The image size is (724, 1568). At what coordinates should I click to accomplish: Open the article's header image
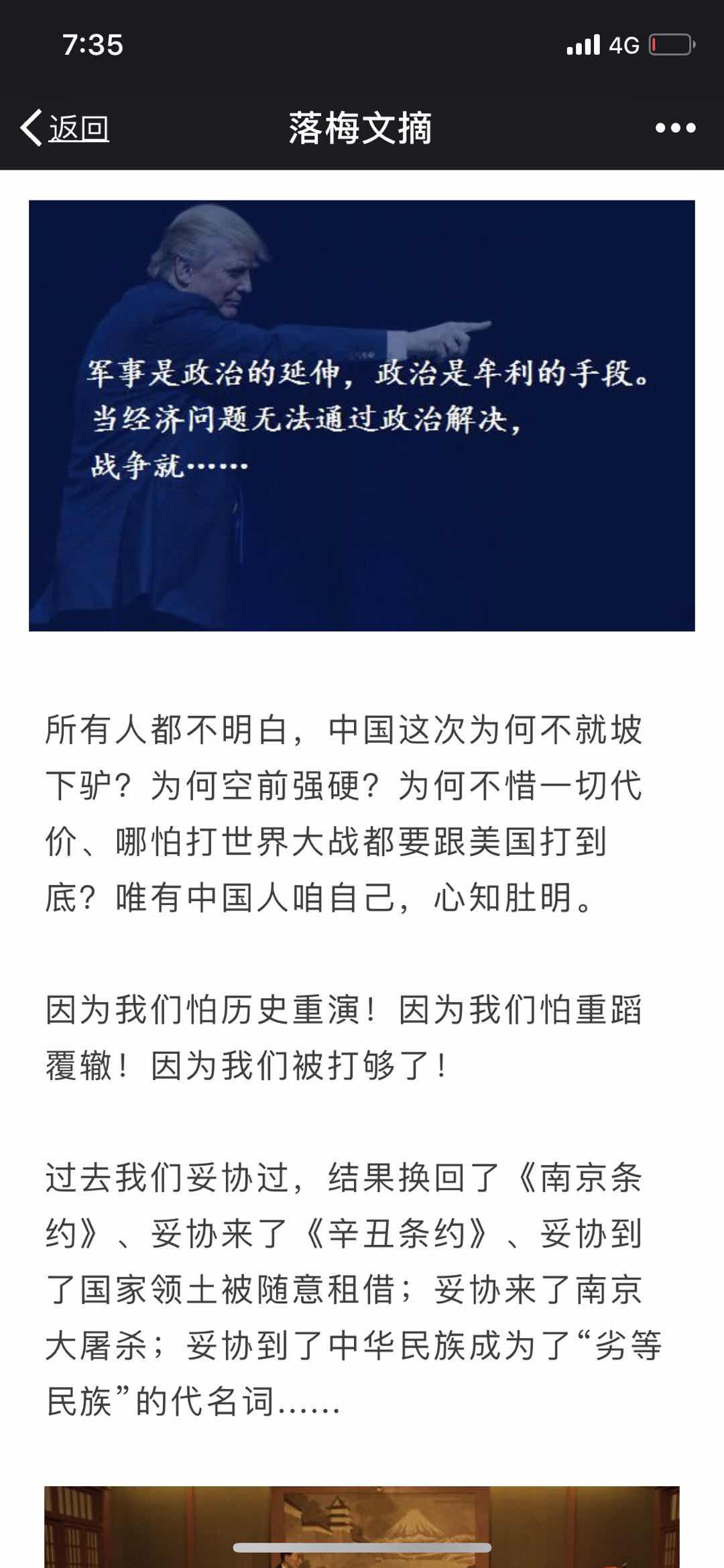(362, 416)
